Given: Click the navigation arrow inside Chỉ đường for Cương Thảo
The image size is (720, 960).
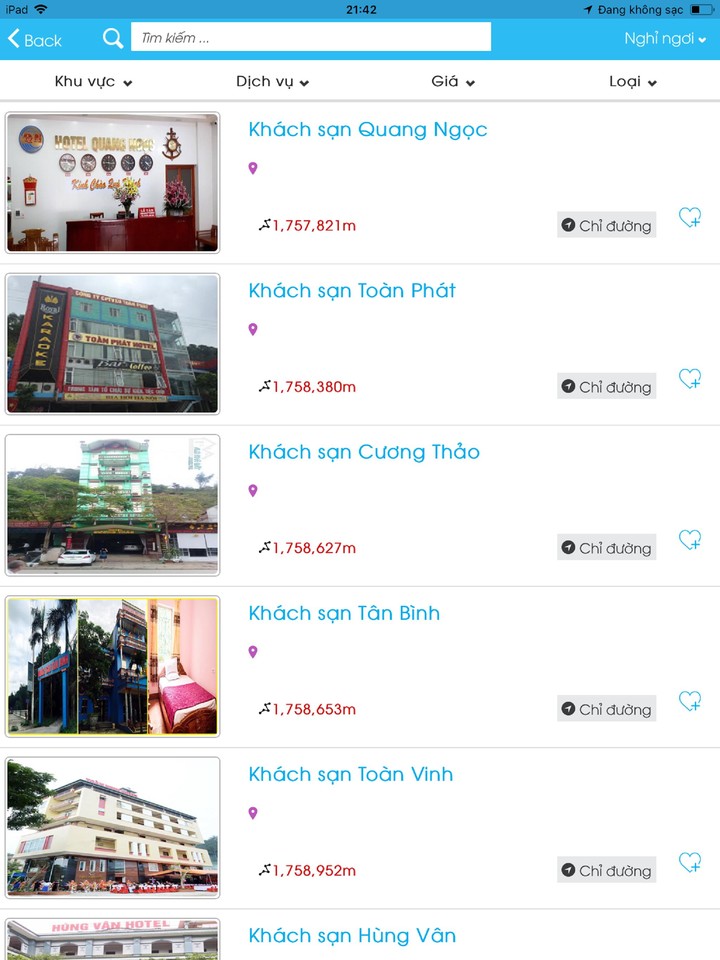Looking at the screenshot, I should [x=568, y=547].
